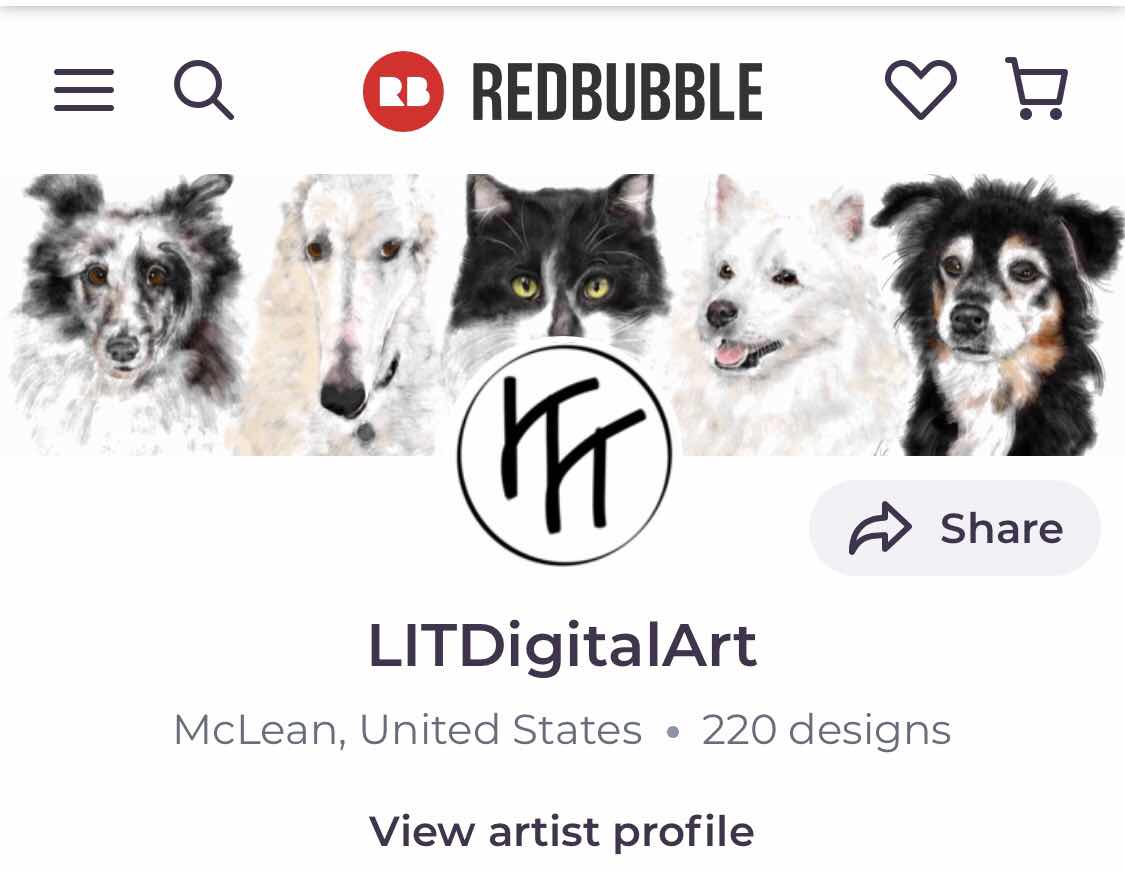Go to Redbubble home via logo
This screenshot has height=871, width=1125.
562,91
